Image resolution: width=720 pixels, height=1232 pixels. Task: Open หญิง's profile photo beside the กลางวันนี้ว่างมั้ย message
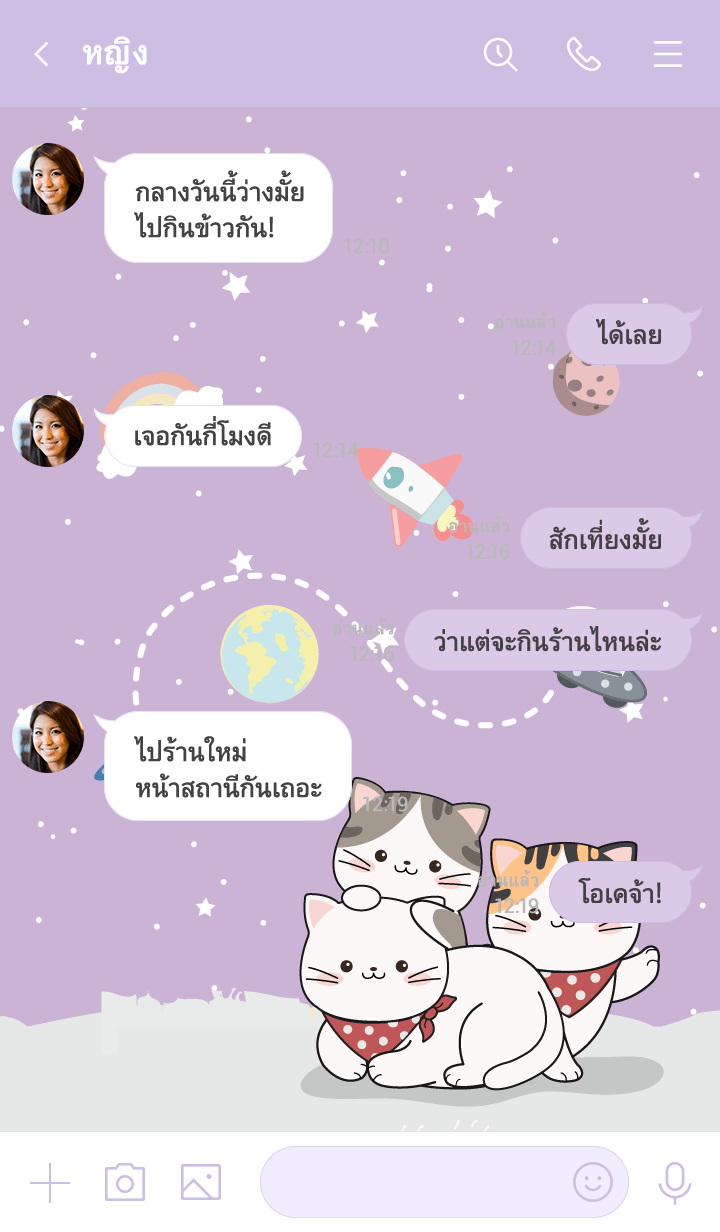[x=48, y=179]
